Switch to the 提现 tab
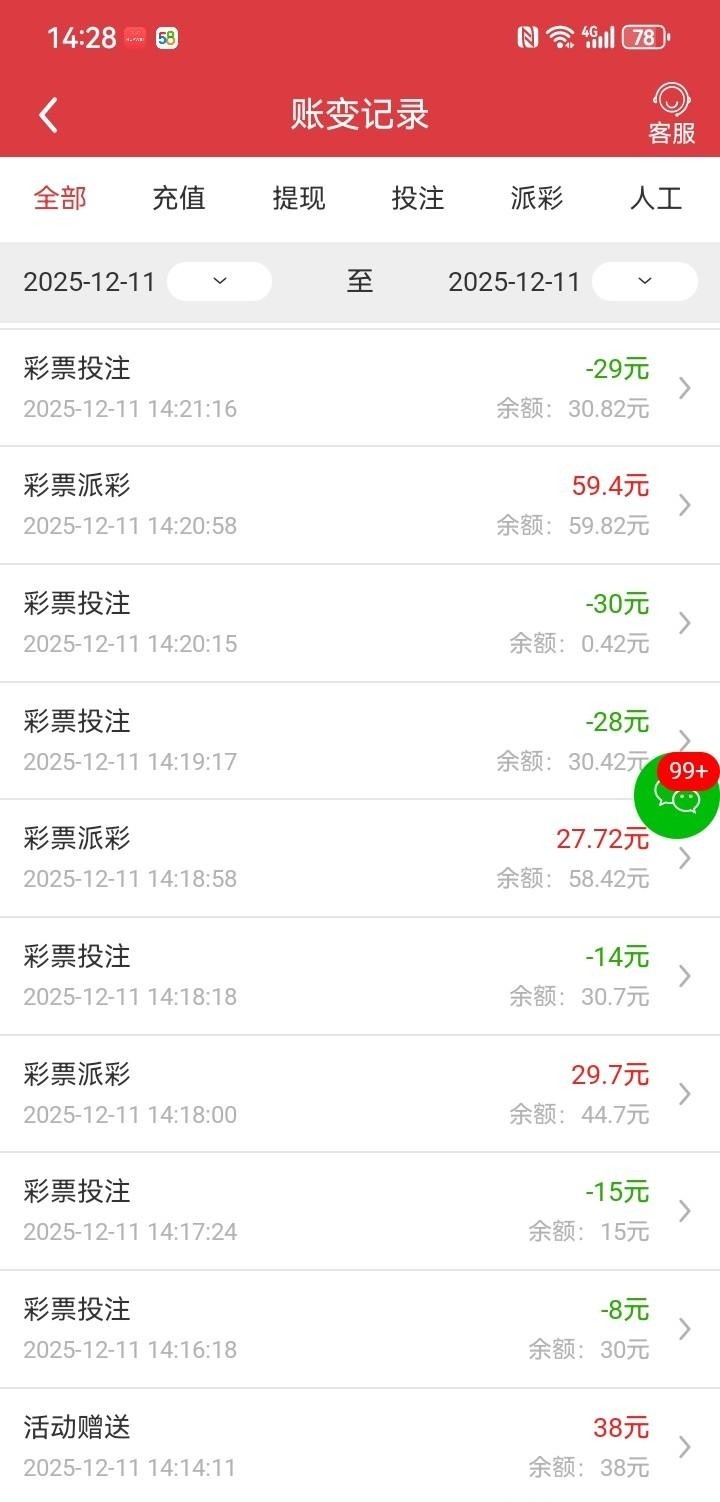Viewport: 720px width, 1502px height. (298, 199)
